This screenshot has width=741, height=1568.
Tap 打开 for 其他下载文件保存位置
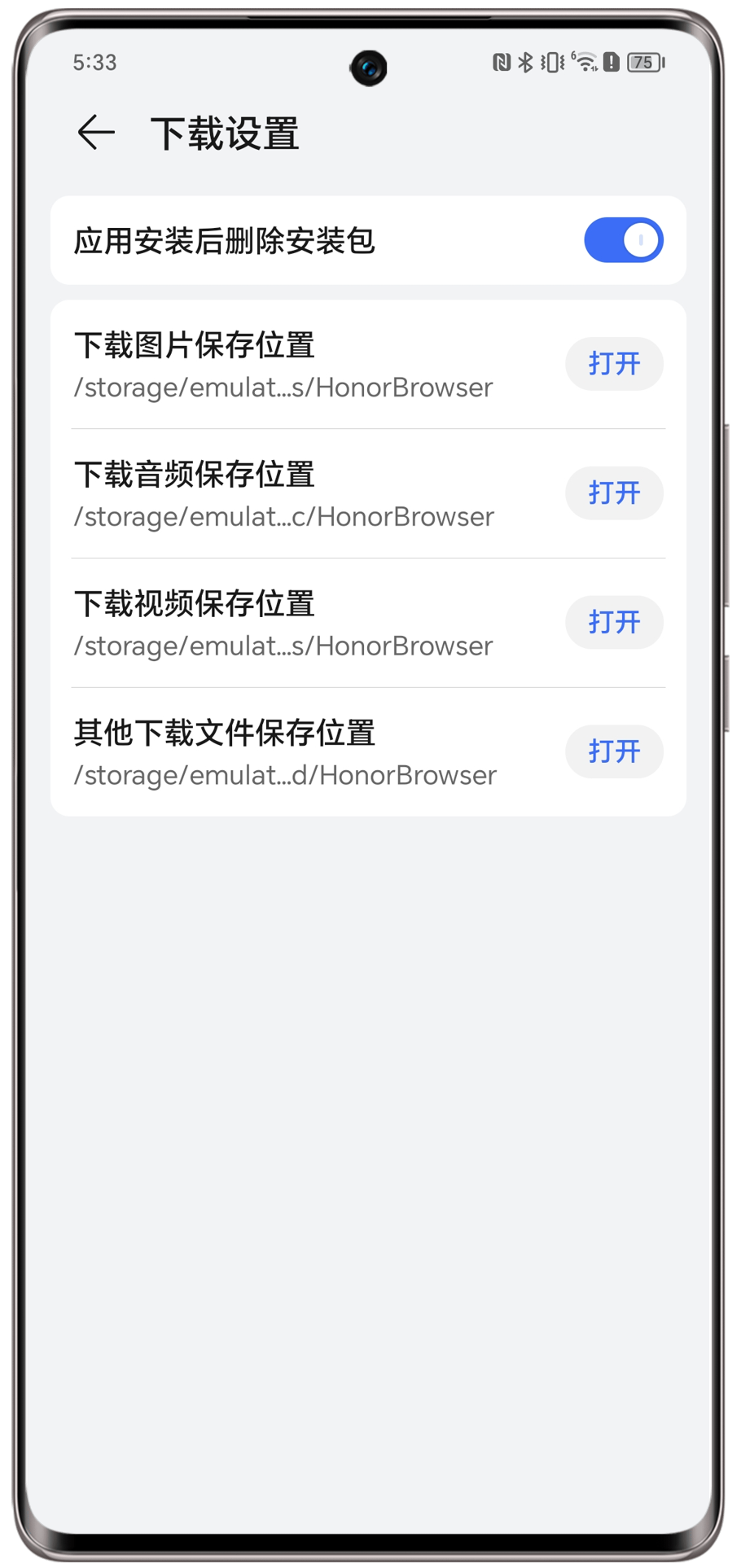614,751
